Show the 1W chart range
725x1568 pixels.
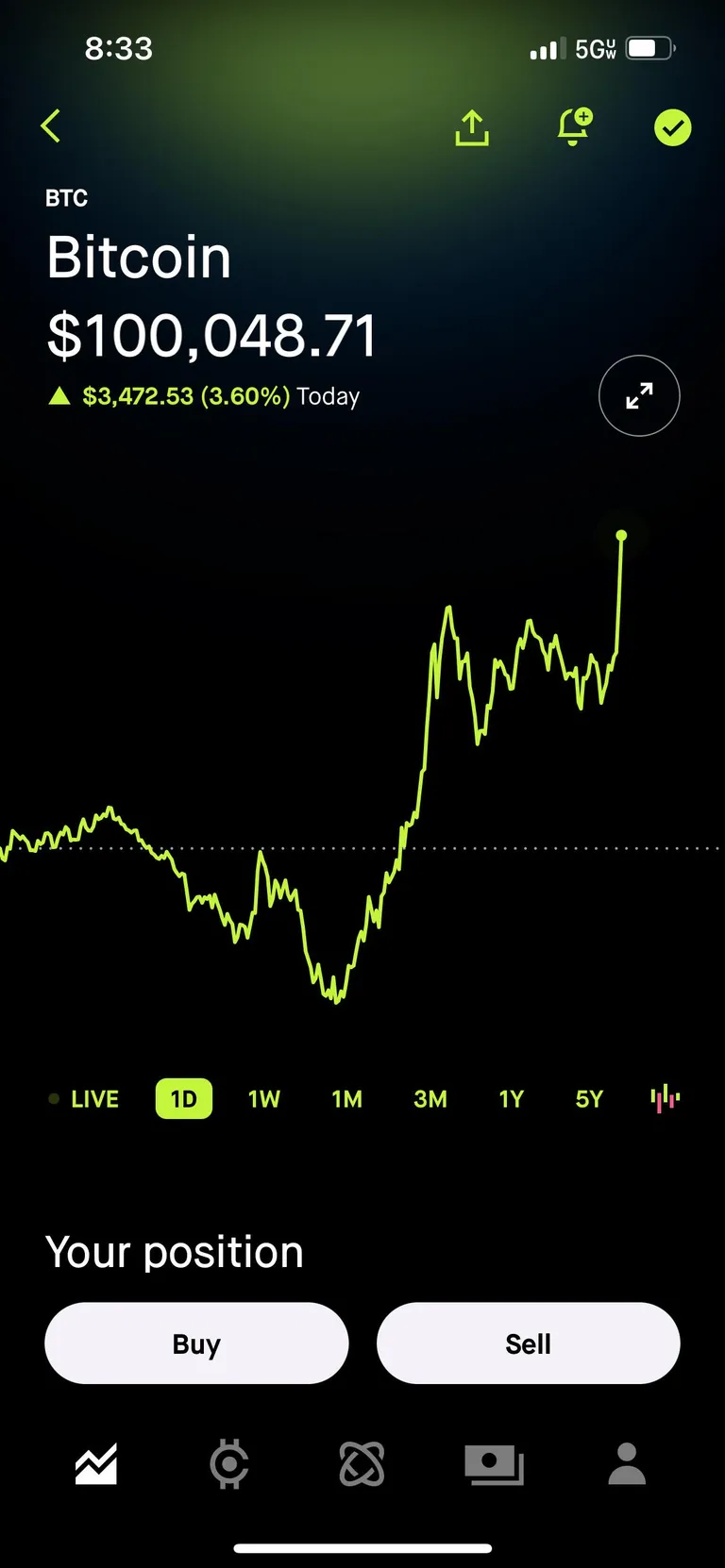(x=264, y=1099)
